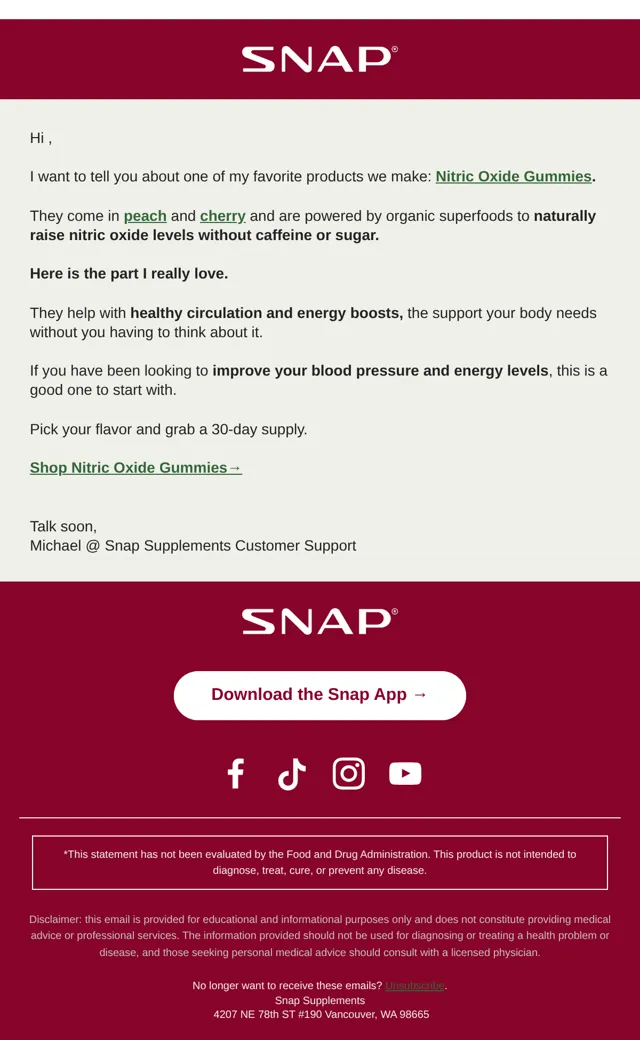
Task: Go to Snap's YouTube channel icon
Action: pos(405,773)
